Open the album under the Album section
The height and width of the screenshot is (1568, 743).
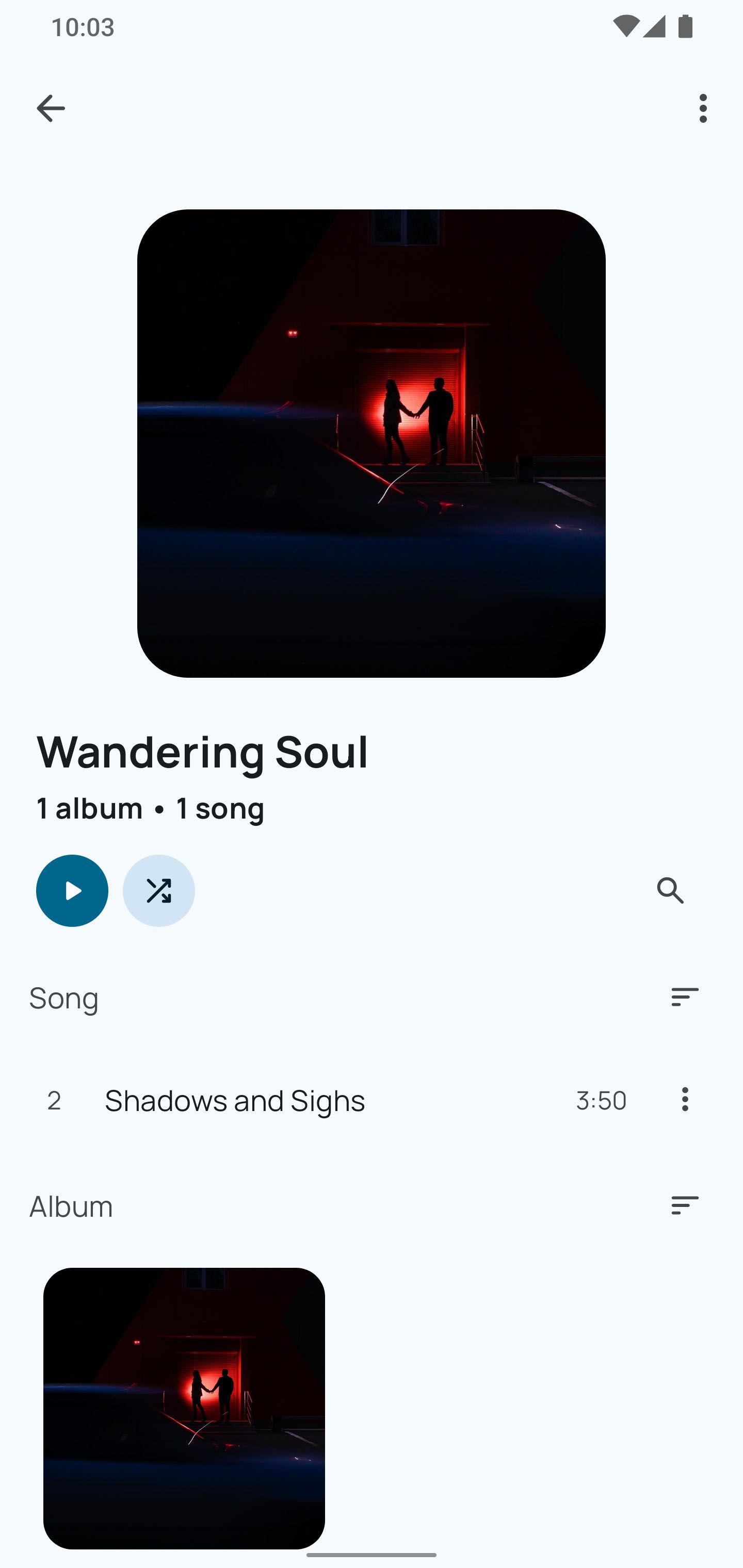(x=184, y=1408)
